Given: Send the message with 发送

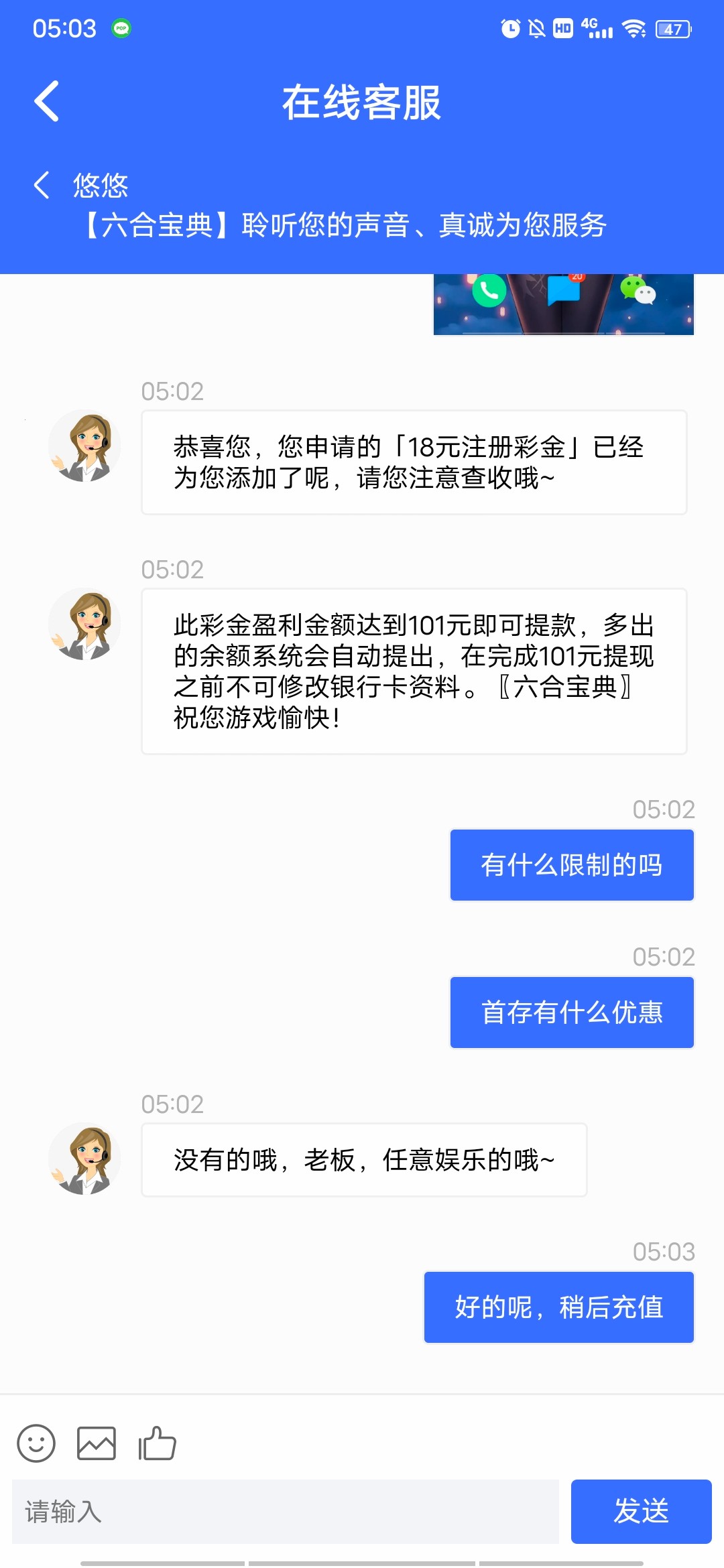Looking at the screenshot, I should 641,1512.
